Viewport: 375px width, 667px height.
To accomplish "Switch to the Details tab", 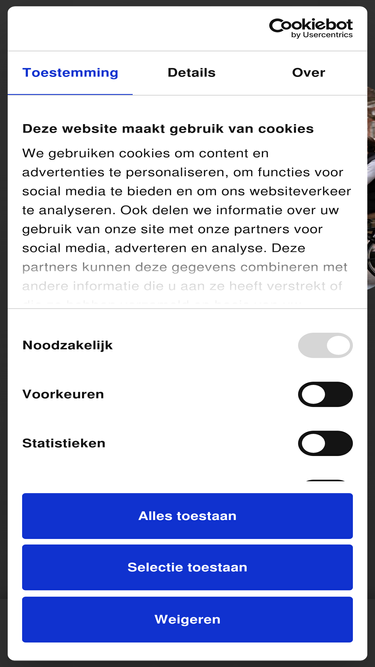I will [191, 73].
